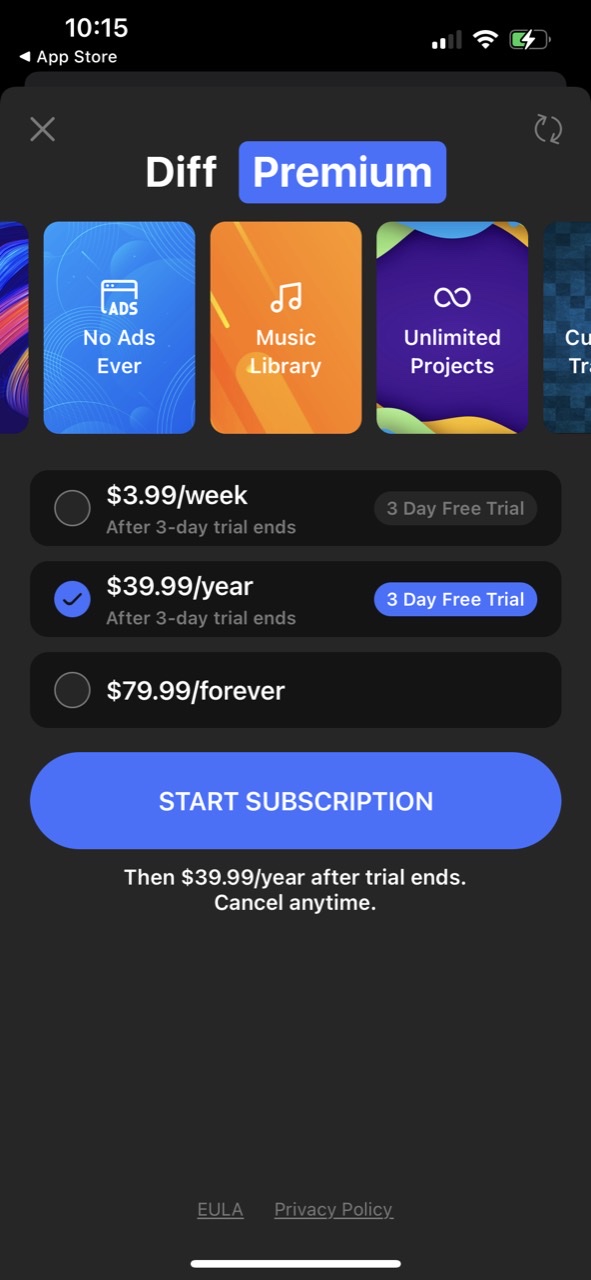Select the $39.99/year plan
The image size is (591, 1280).
coord(295,599)
